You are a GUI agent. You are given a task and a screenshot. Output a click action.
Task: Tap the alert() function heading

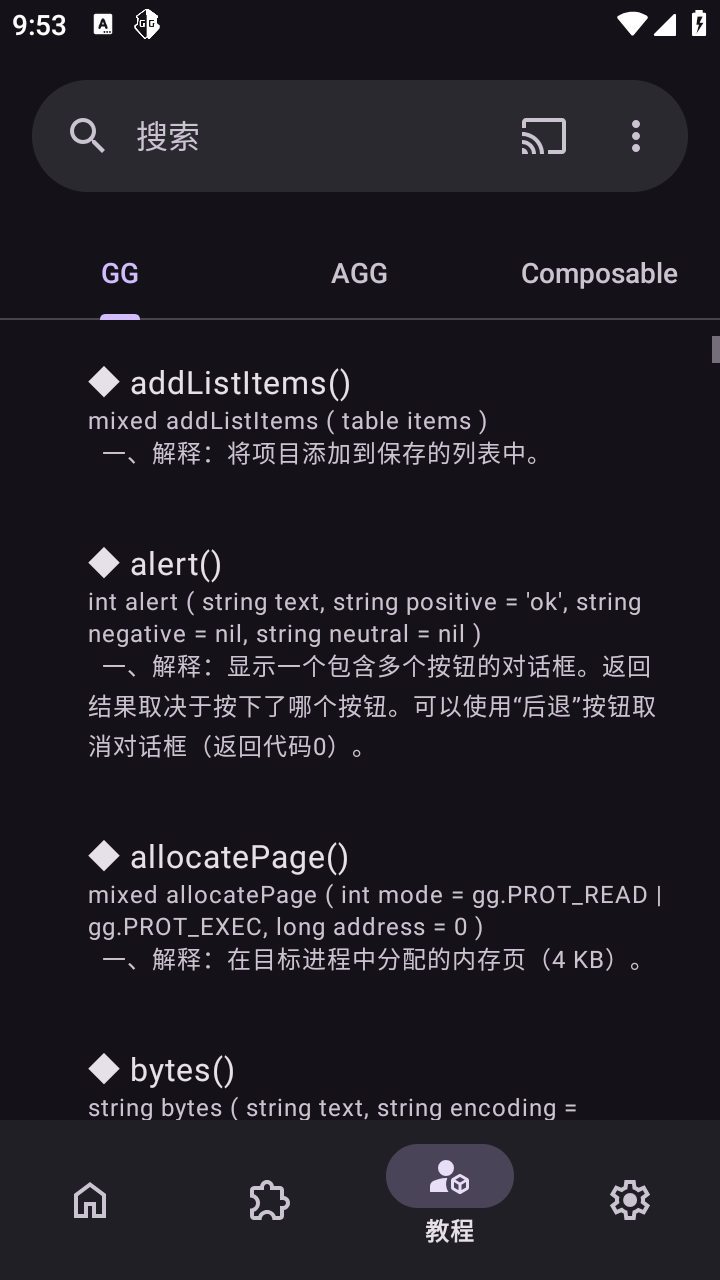(176, 563)
